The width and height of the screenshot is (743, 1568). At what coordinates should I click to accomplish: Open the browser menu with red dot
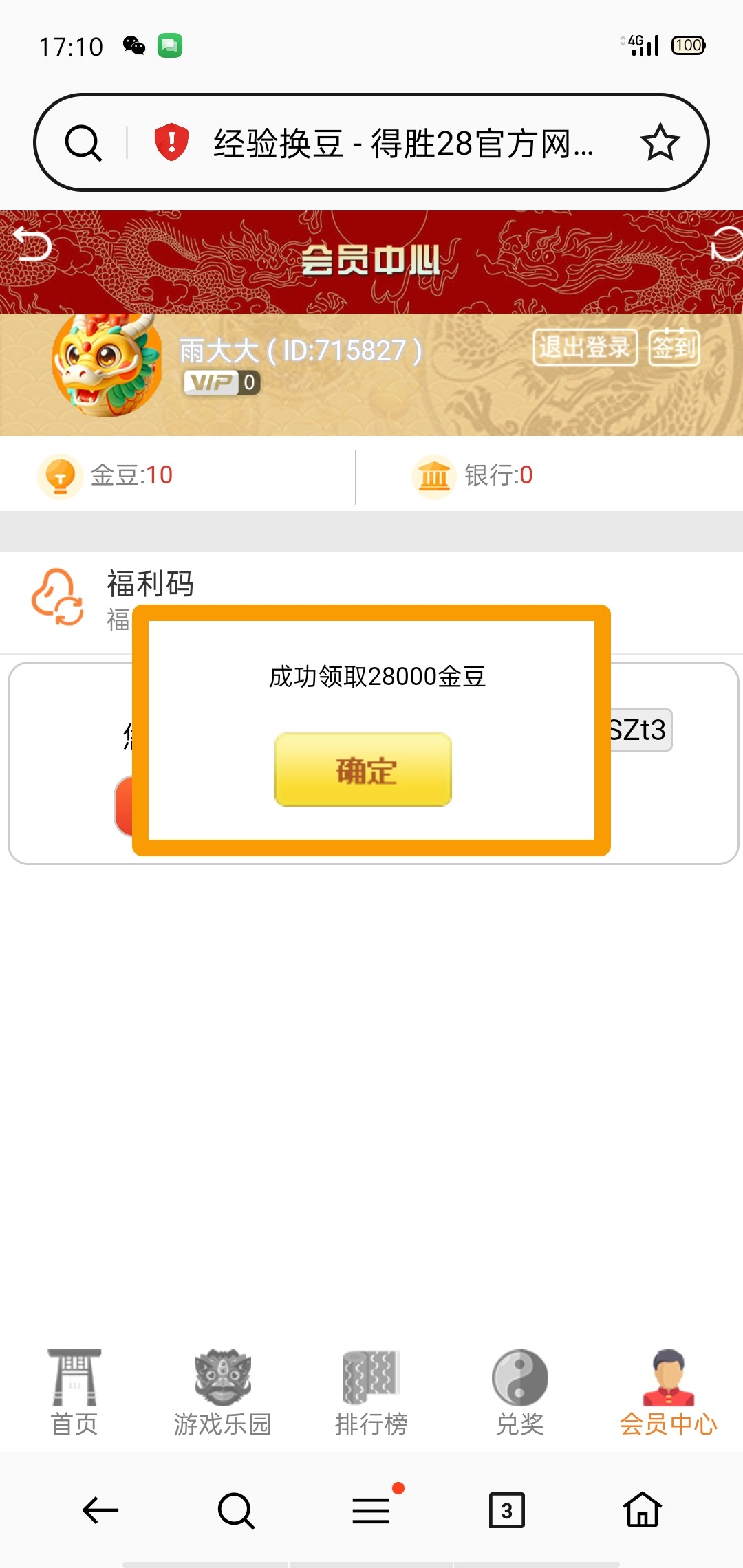tap(371, 1510)
